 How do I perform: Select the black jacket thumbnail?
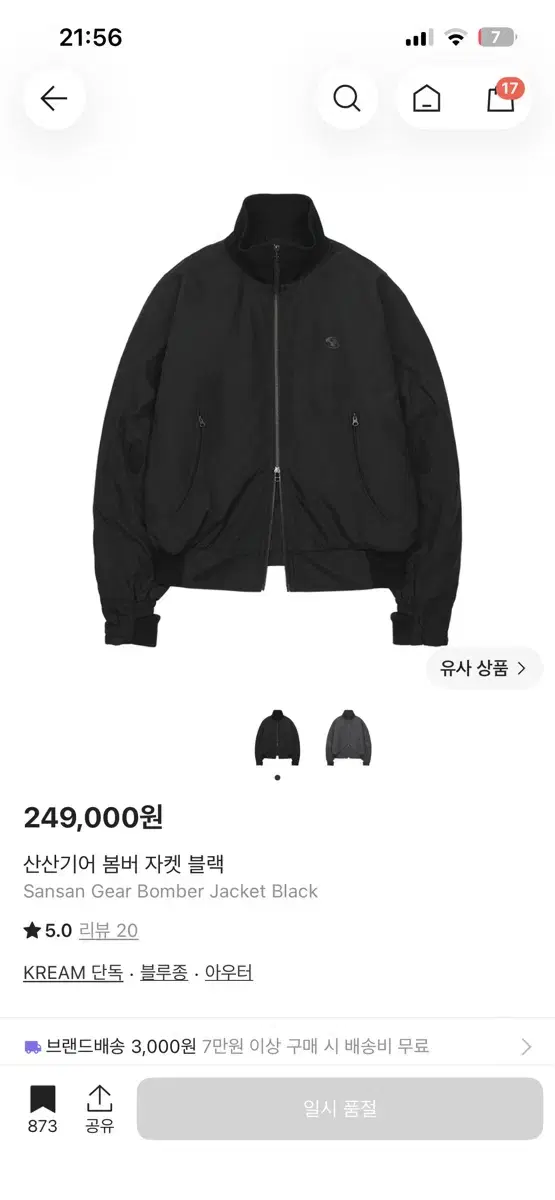(277, 738)
